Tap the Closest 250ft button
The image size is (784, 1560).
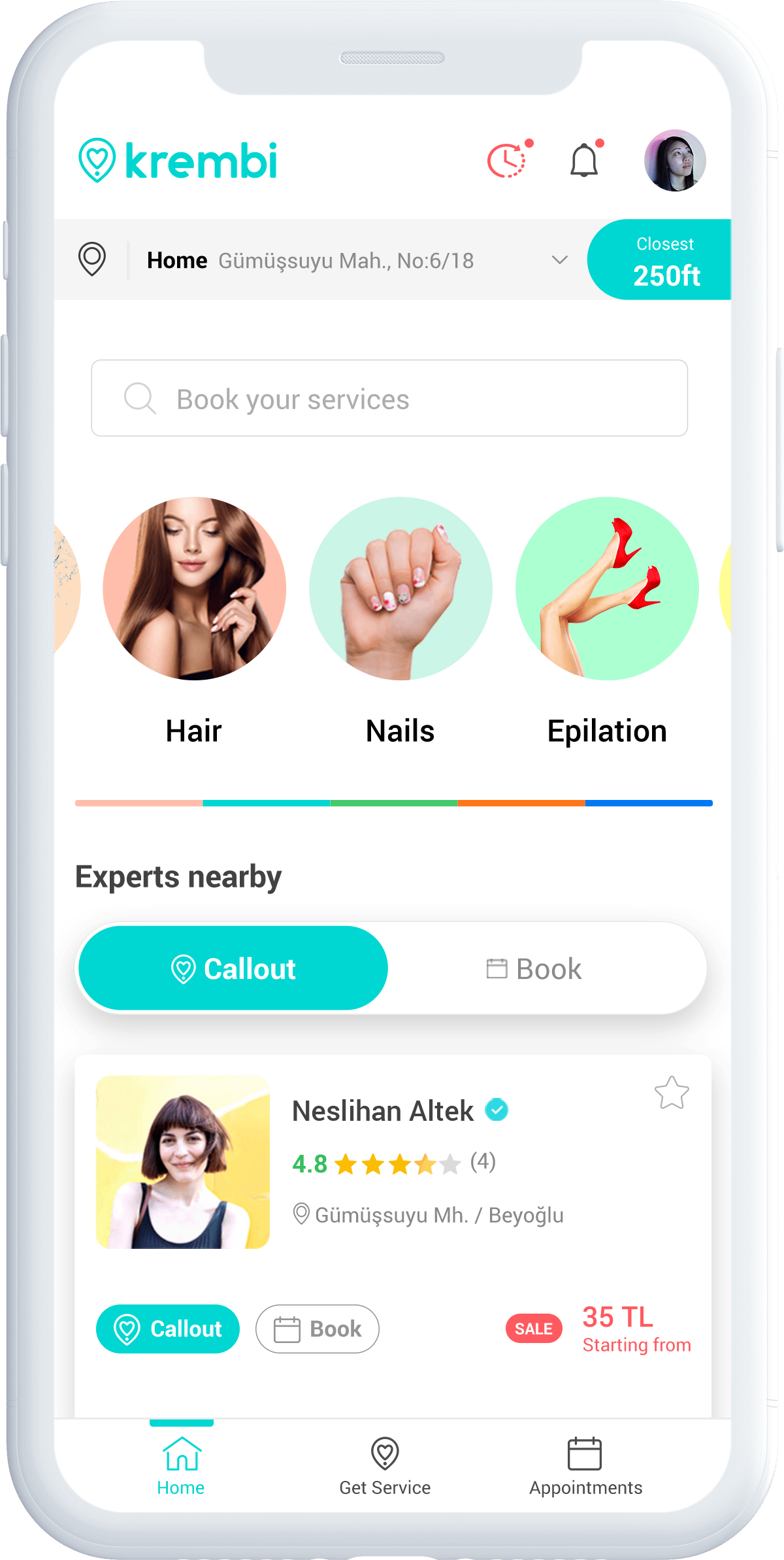coord(660,260)
